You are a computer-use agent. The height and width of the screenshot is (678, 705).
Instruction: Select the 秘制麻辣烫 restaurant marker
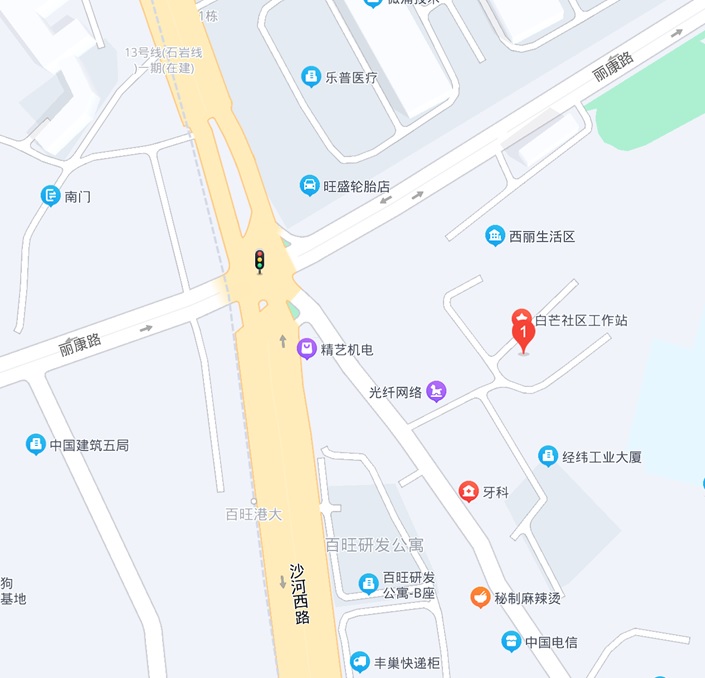coord(480,597)
